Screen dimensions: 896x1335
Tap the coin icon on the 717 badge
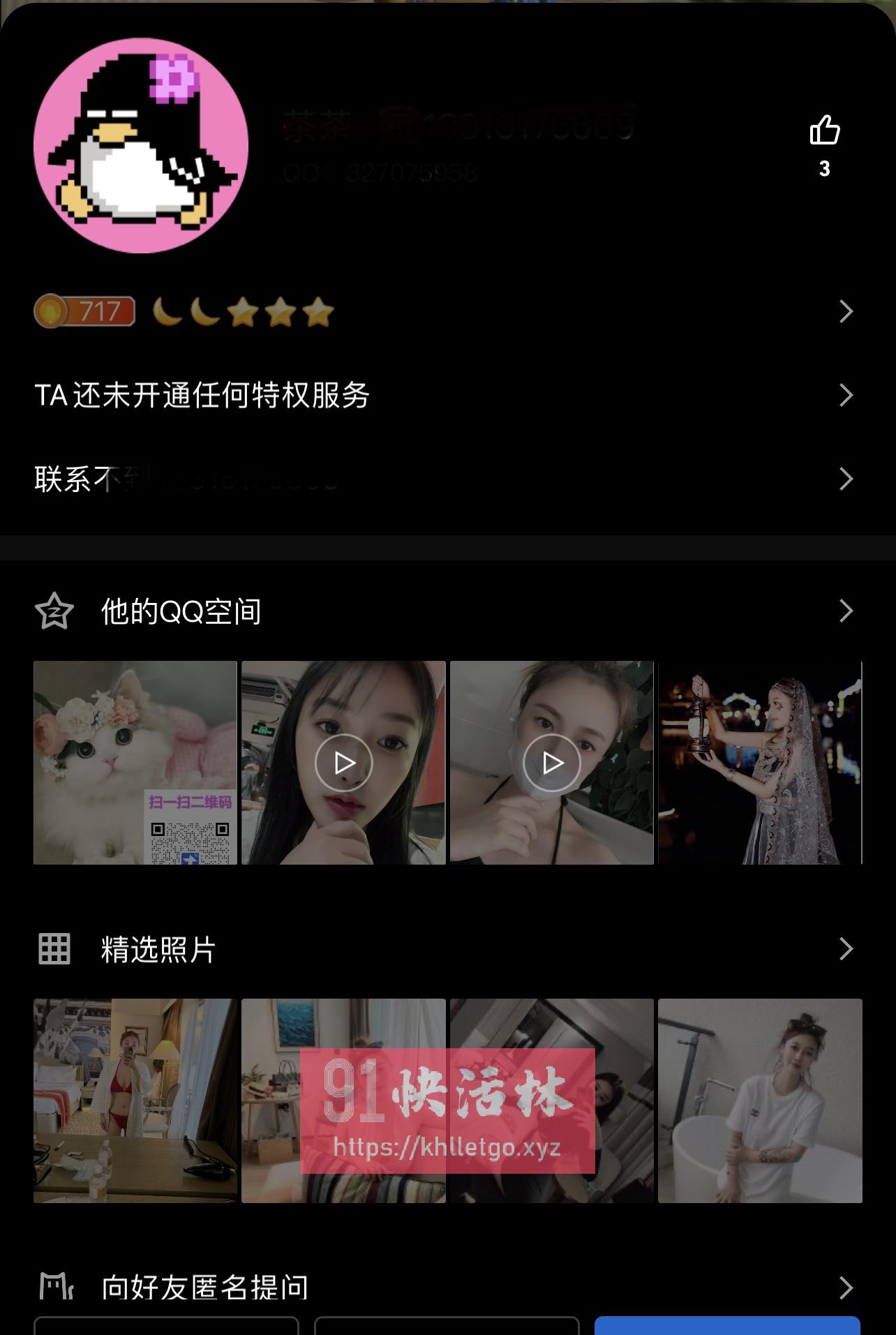pos(52,311)
